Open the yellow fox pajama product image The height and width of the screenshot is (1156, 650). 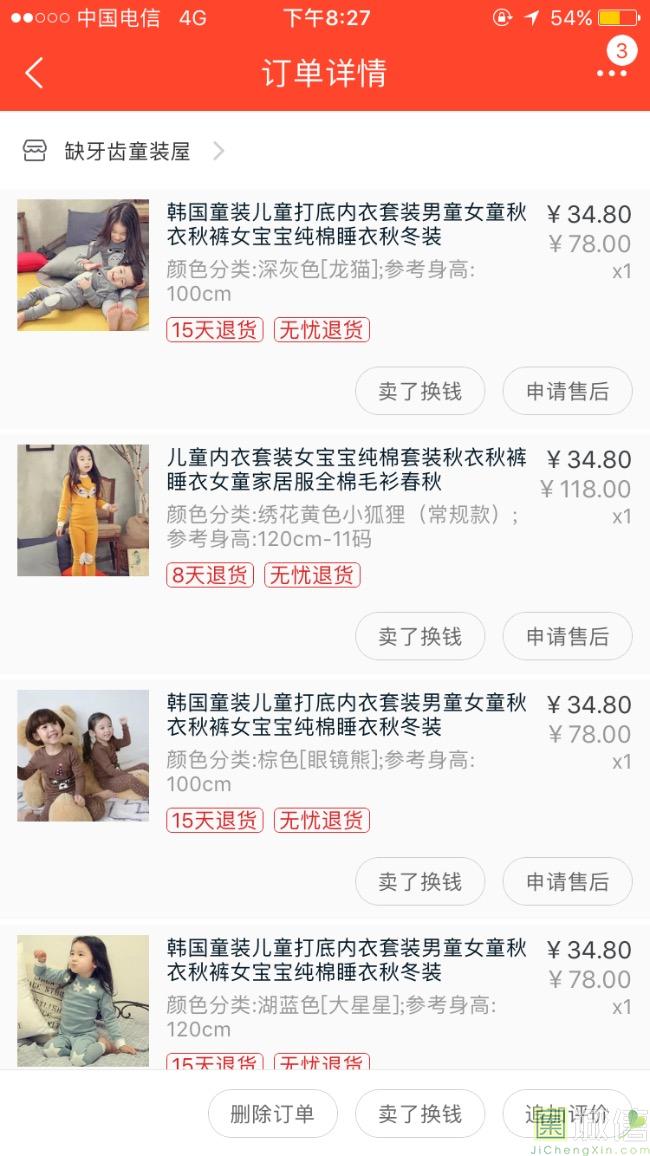(x=83, y=510)
